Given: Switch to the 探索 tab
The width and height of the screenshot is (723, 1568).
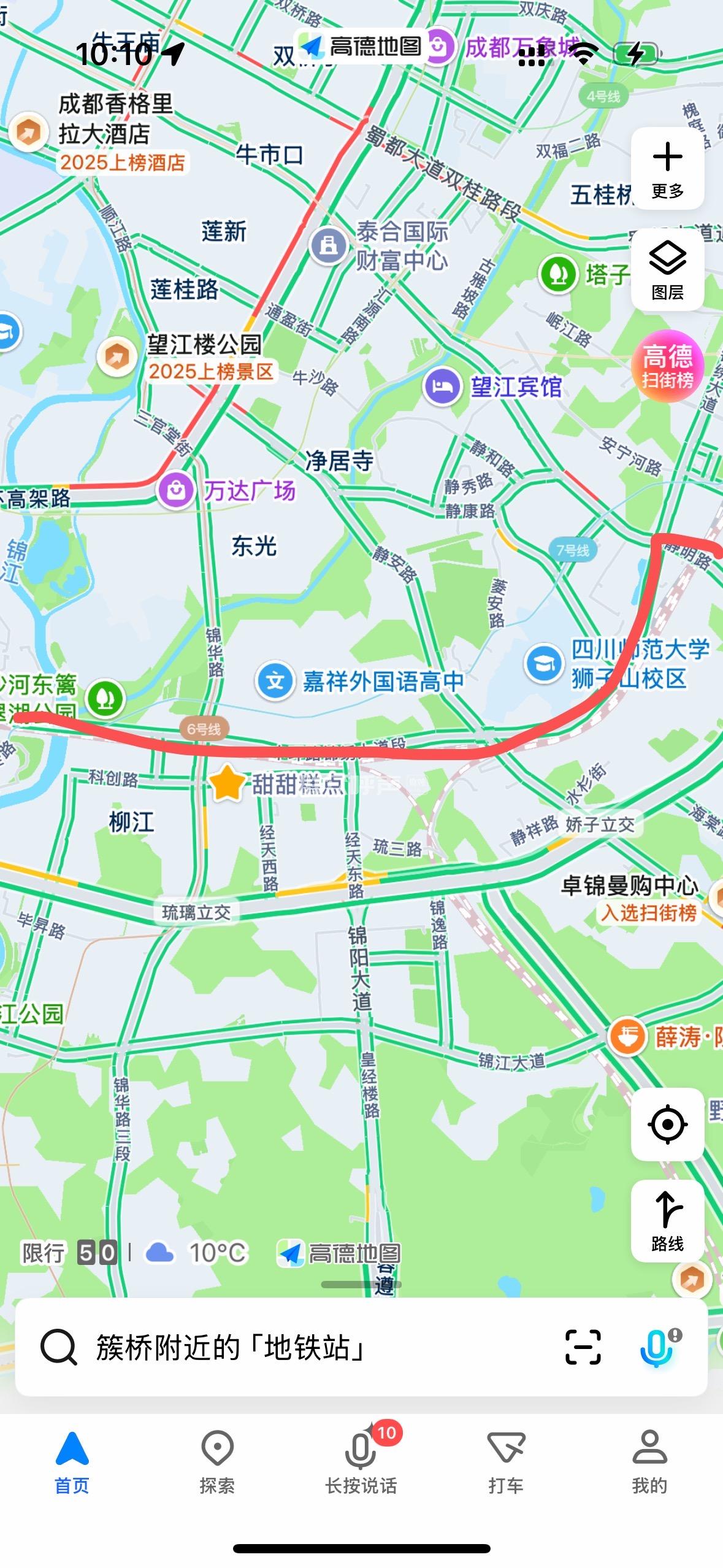Looking at the screenshot, I should [217, 1463].
